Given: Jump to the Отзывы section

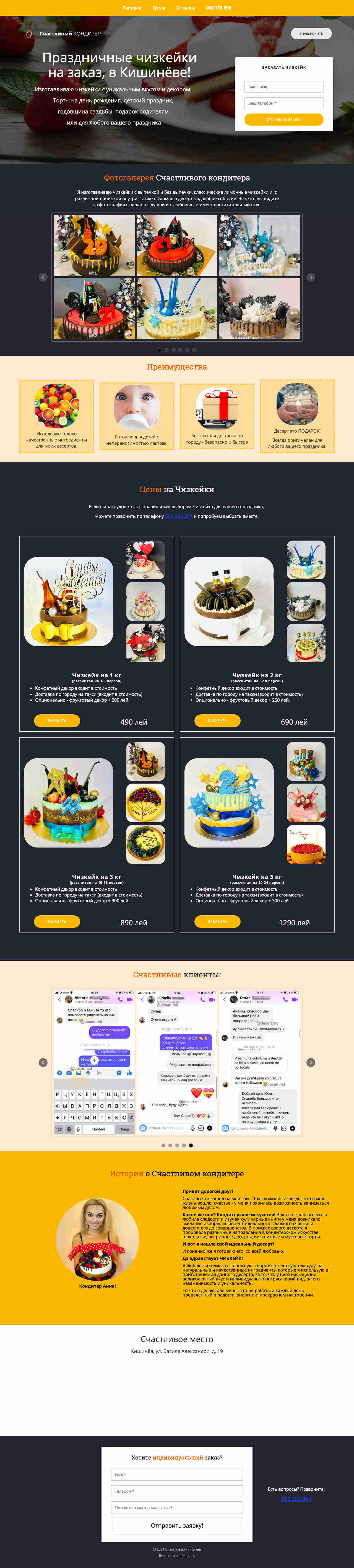Looking at the screenshot, I should click(x=186, y=8).
